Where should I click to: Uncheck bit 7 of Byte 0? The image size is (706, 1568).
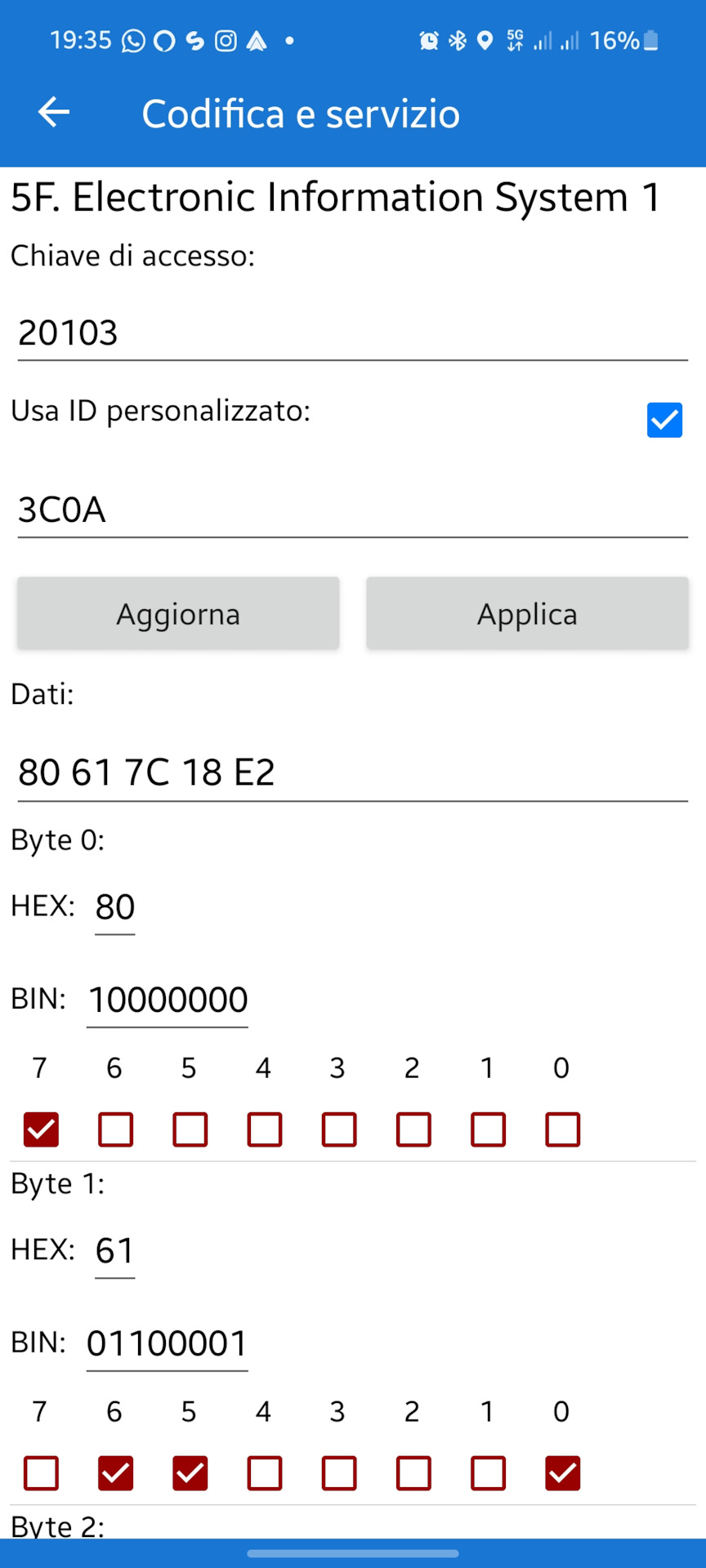tap(41, 1129)
